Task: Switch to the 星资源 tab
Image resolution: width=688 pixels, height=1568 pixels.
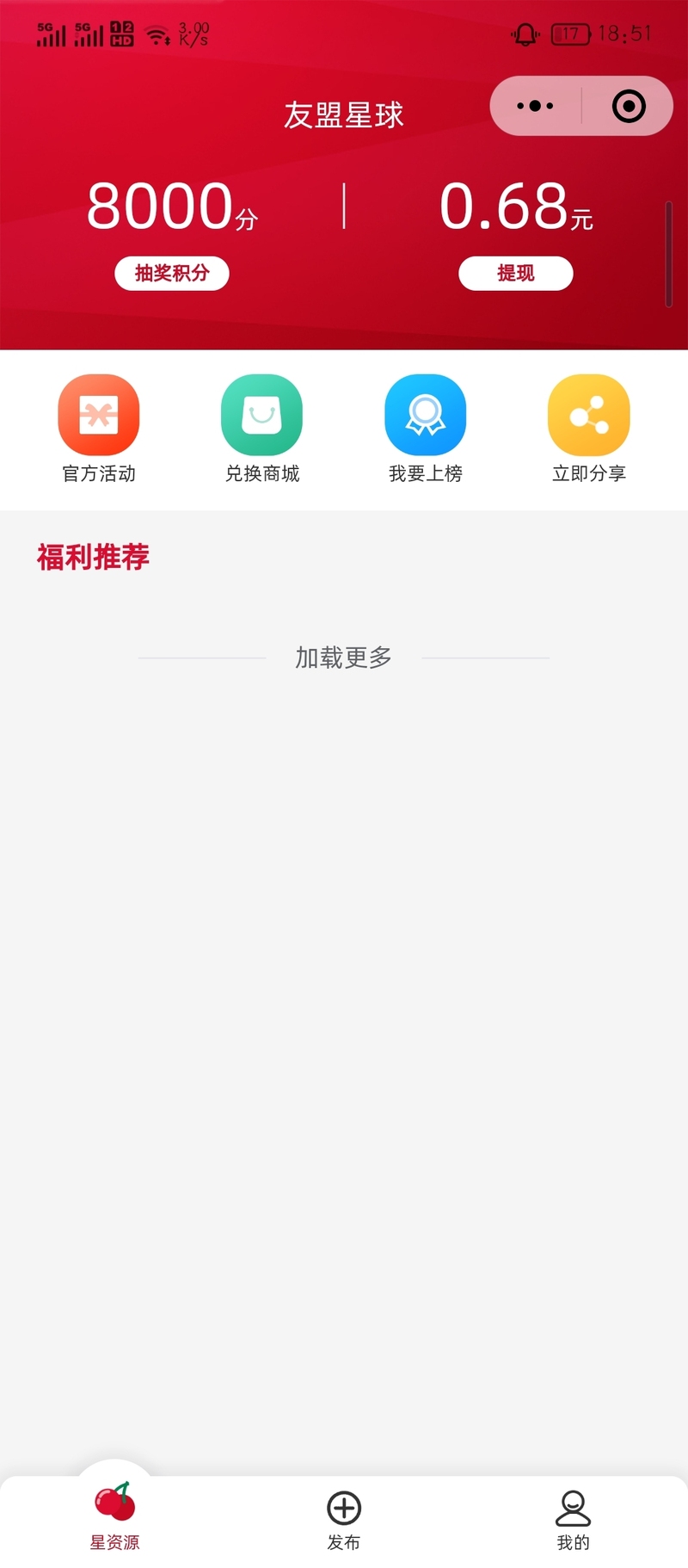Action: [114, 1516]
